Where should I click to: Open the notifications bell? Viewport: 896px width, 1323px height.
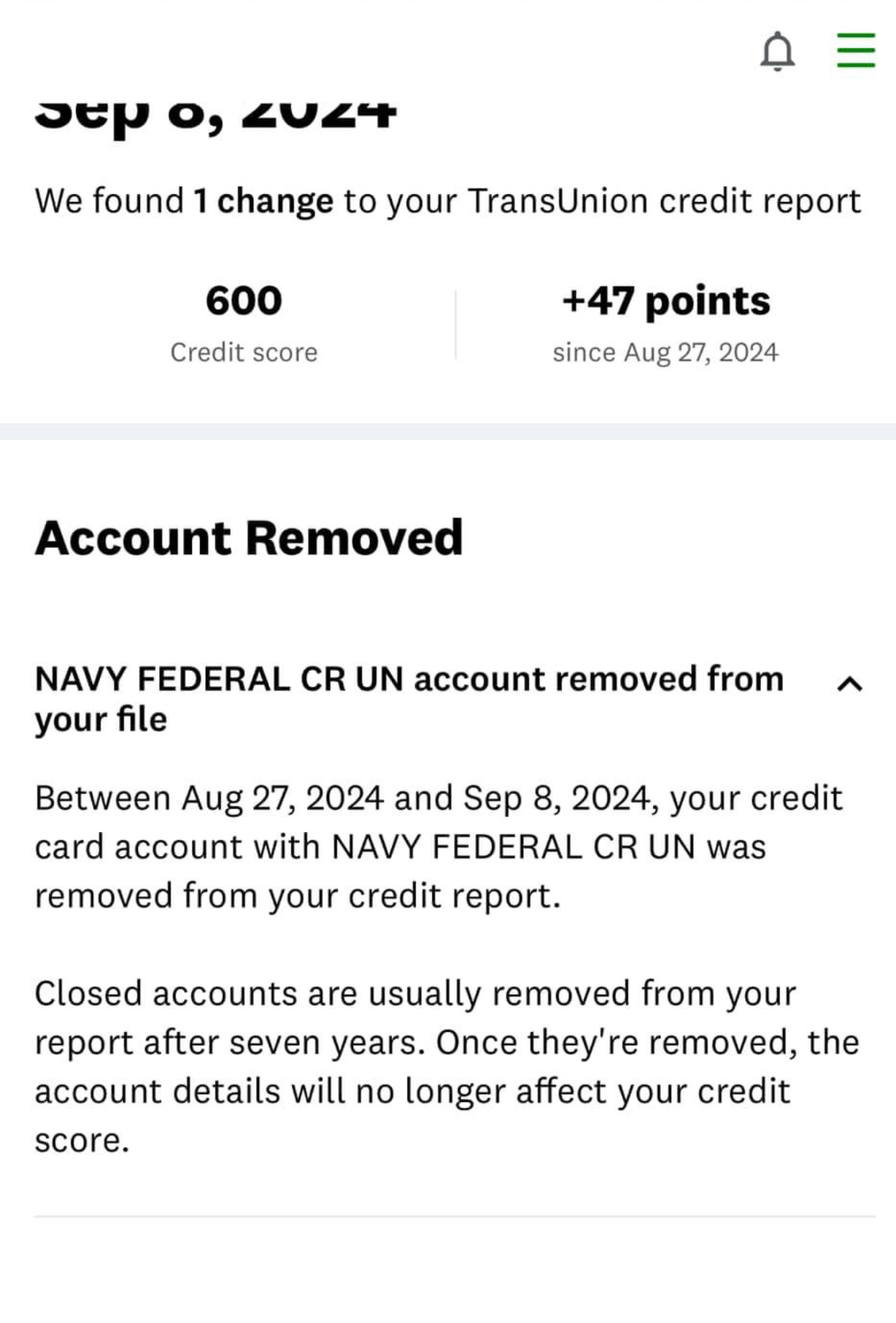click(777, 51)
